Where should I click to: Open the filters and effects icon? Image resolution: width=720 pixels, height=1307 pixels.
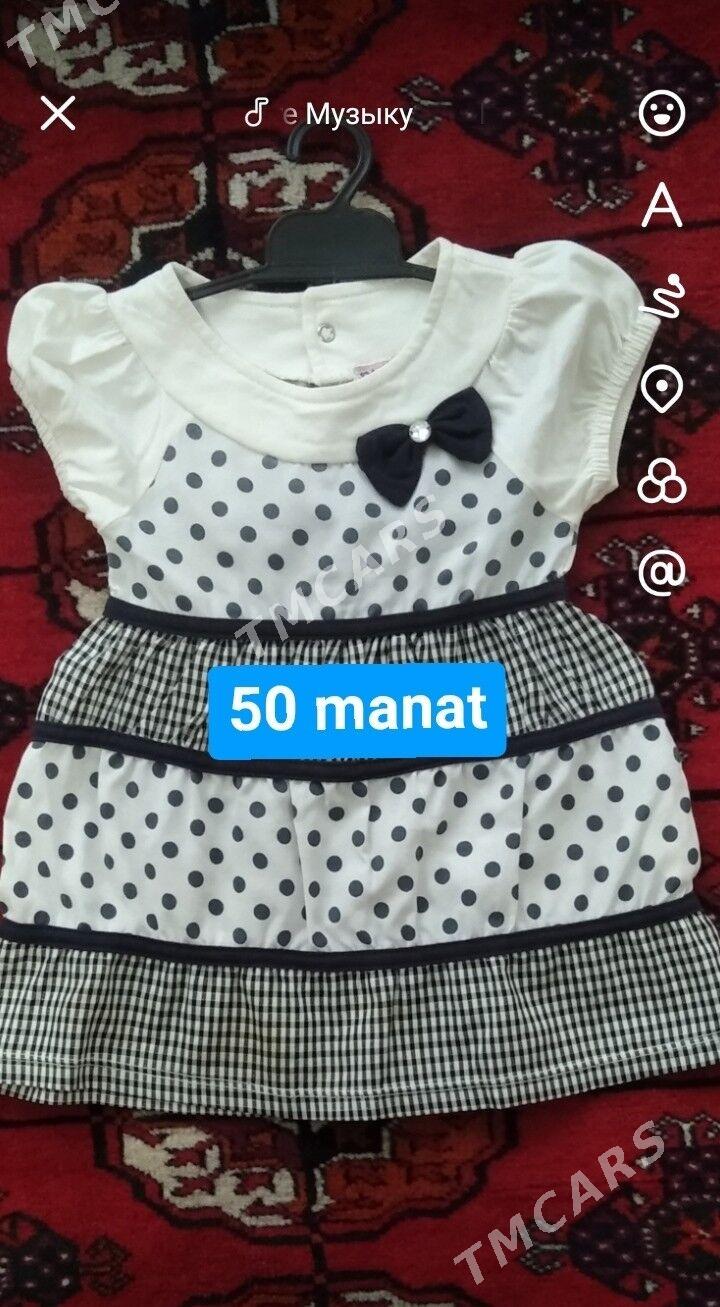click(662, 480)
